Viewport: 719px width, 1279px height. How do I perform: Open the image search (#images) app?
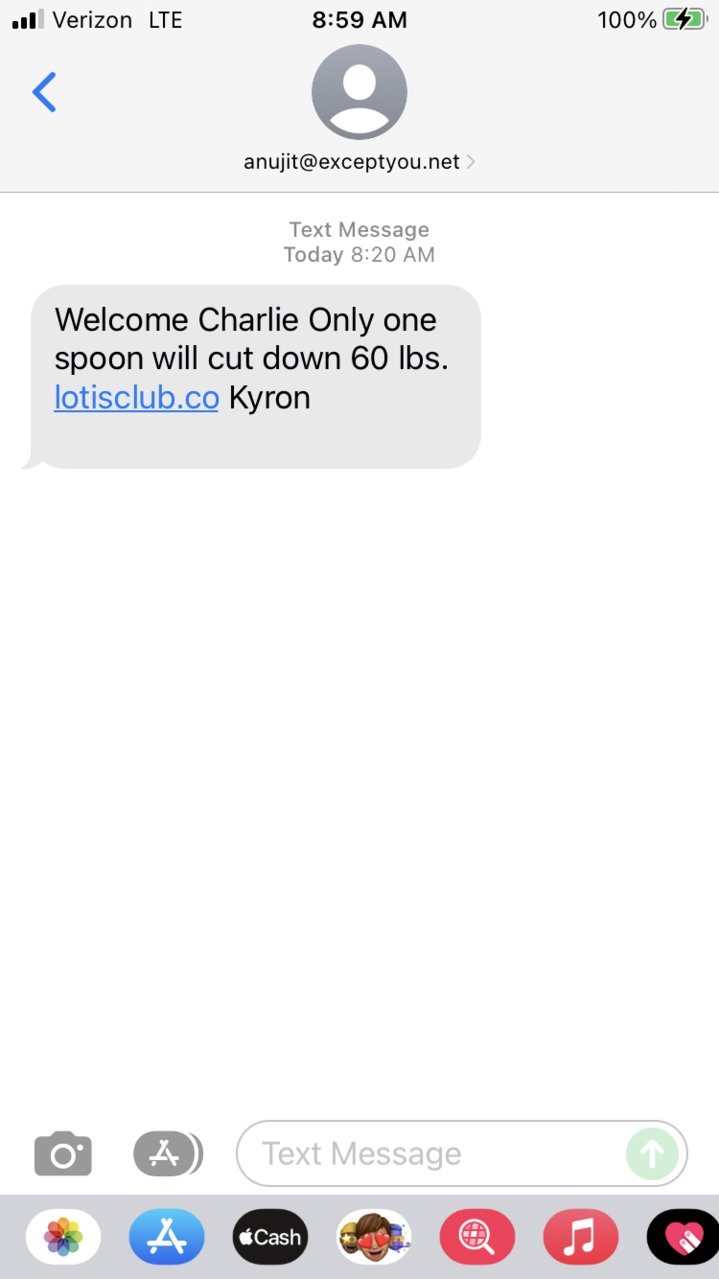[x=477, y=1237]
